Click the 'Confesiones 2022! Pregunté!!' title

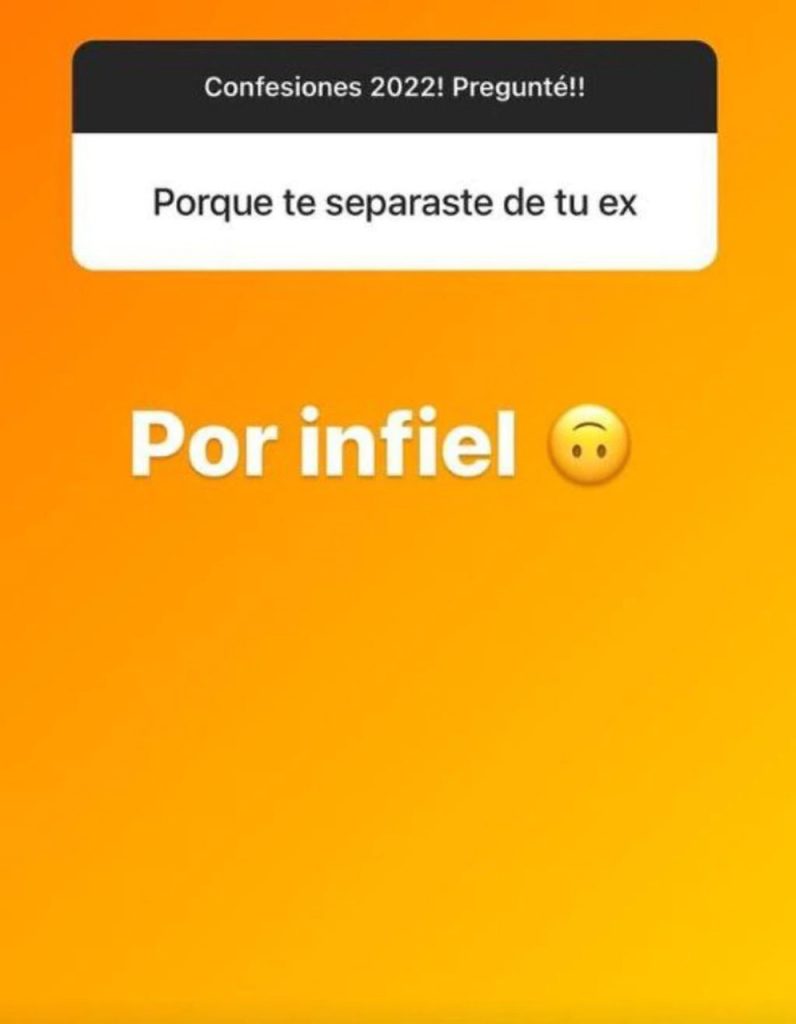(x=398, y=88)
